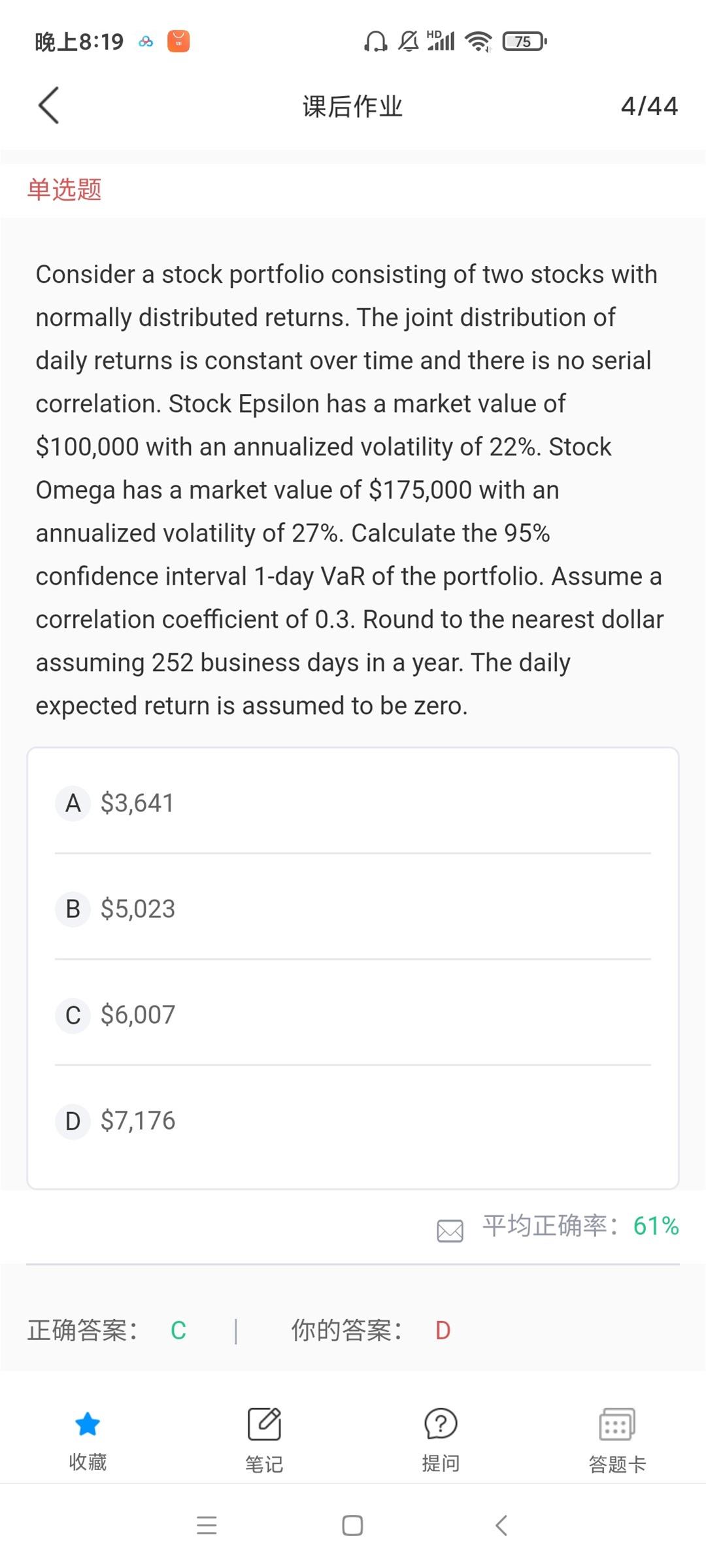Open the recent apps menu
706x1568 pixels.
(207, 1526)
